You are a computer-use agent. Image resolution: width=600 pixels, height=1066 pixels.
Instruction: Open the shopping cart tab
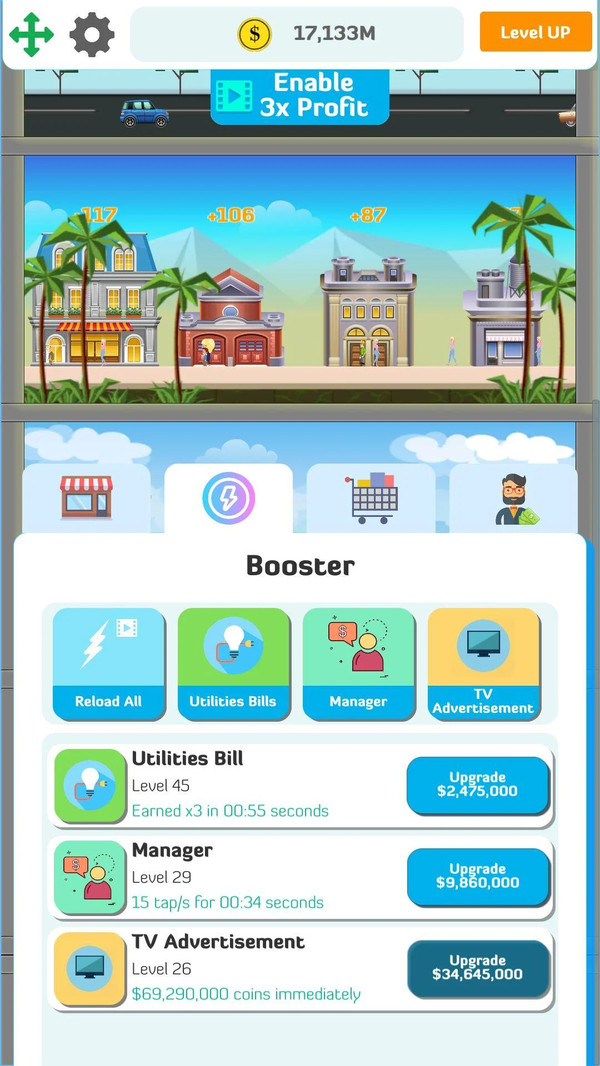[x=372, y=498]
